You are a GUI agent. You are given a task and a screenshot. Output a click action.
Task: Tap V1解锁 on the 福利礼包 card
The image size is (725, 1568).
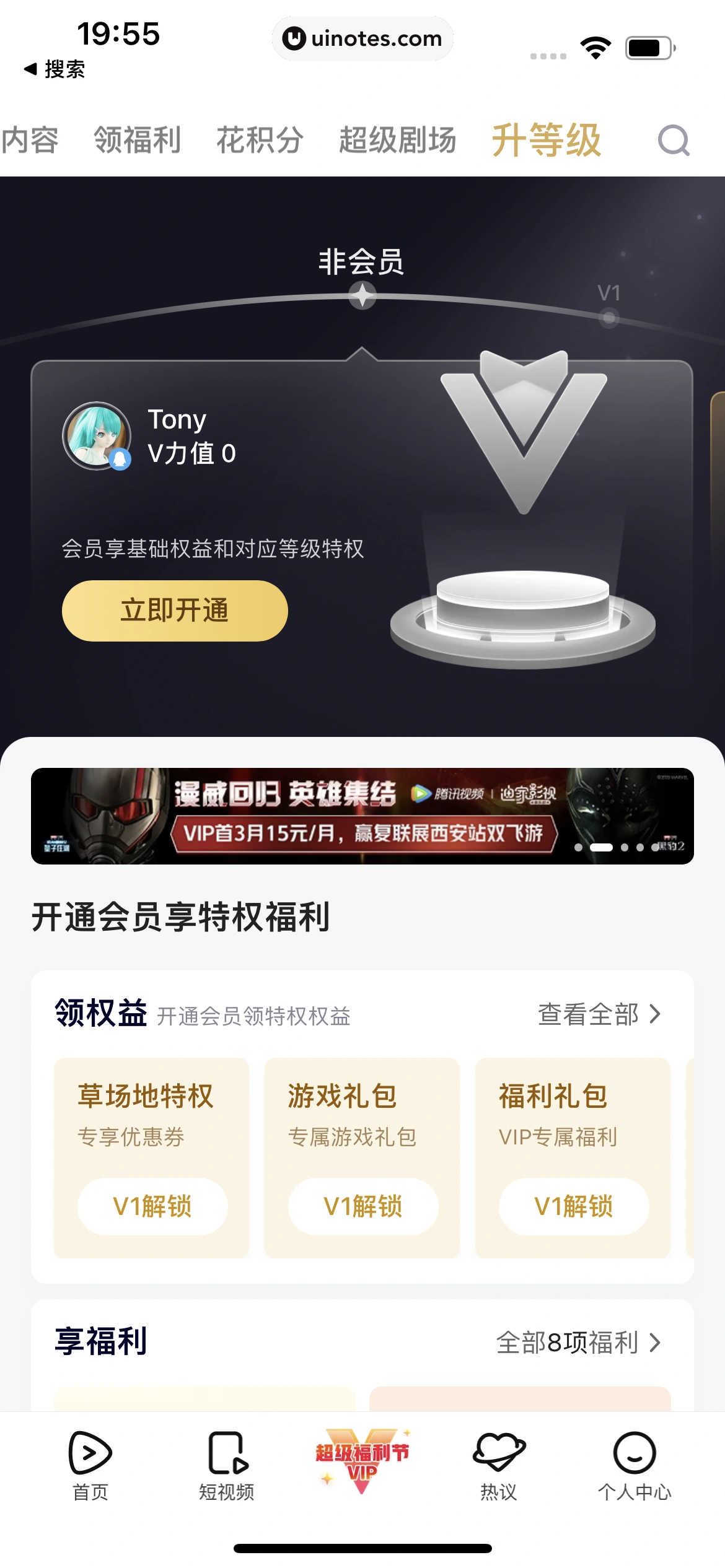pos(574,1206)
